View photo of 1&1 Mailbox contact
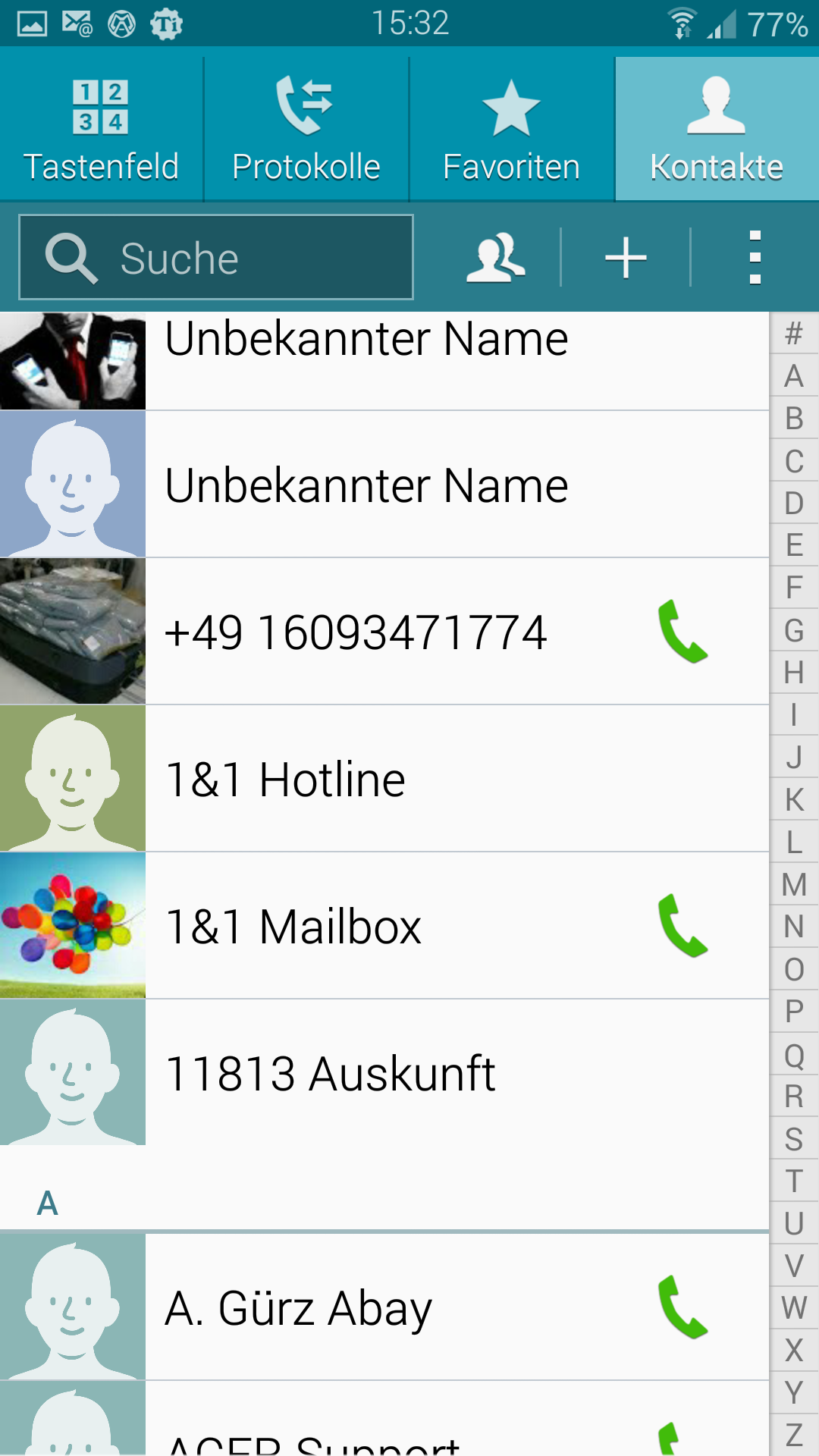The width and height of the screenshot is (819, 1456). (73, 925)
